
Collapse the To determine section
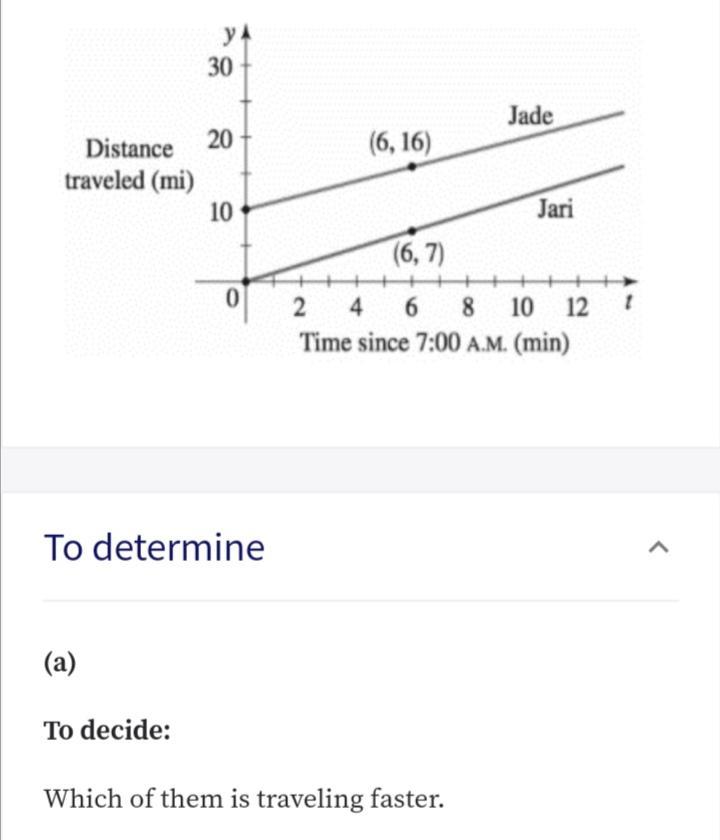(657, 547)
